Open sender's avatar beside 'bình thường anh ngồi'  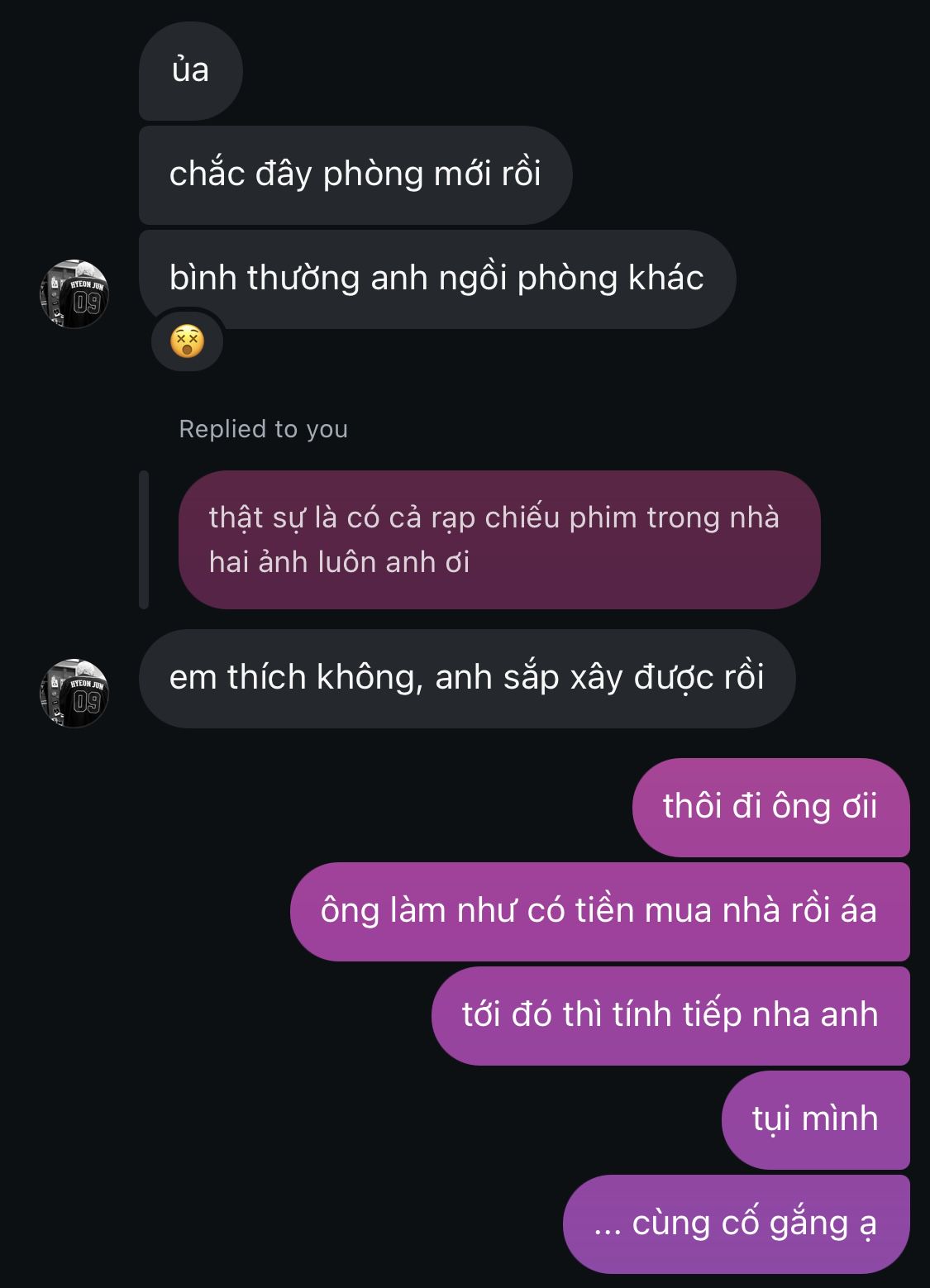click(74, 294)
